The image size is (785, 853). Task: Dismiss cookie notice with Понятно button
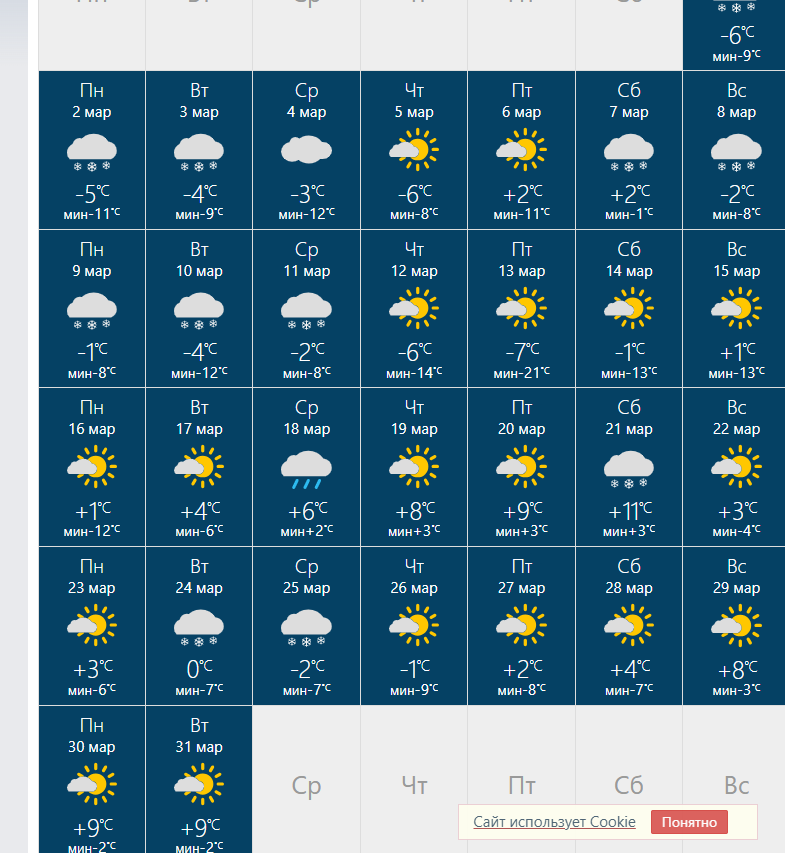tap(689, 822)
